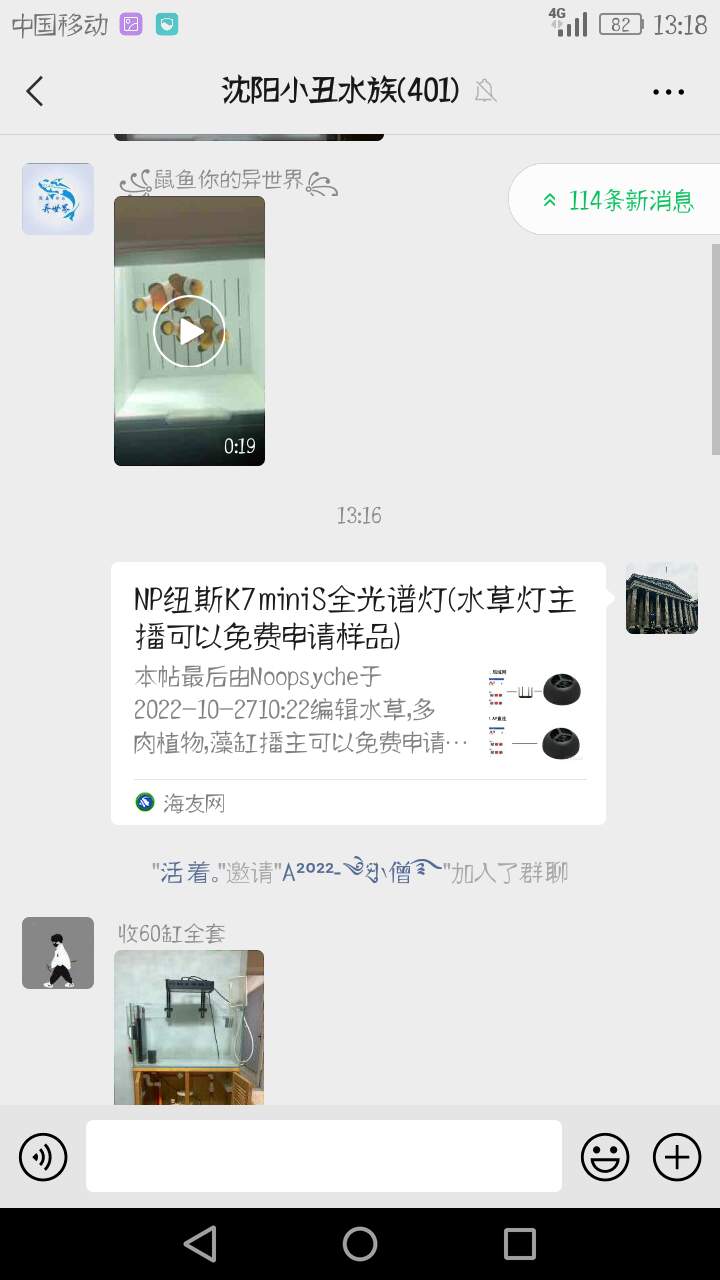Open the group chat overflow menu
This screenshot has width=720, height=1280.
[668, 91]
